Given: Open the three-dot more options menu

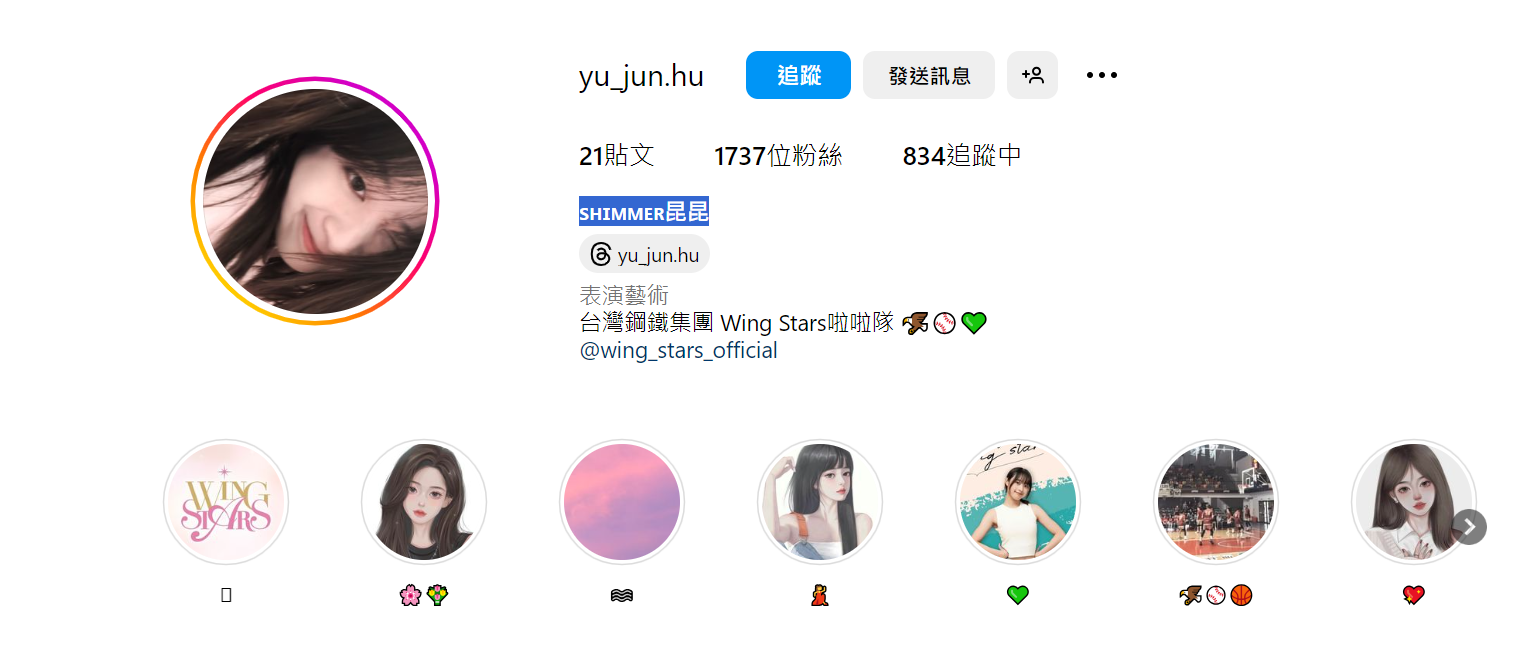Looking at the screenshot, I should pos(1101,75).
